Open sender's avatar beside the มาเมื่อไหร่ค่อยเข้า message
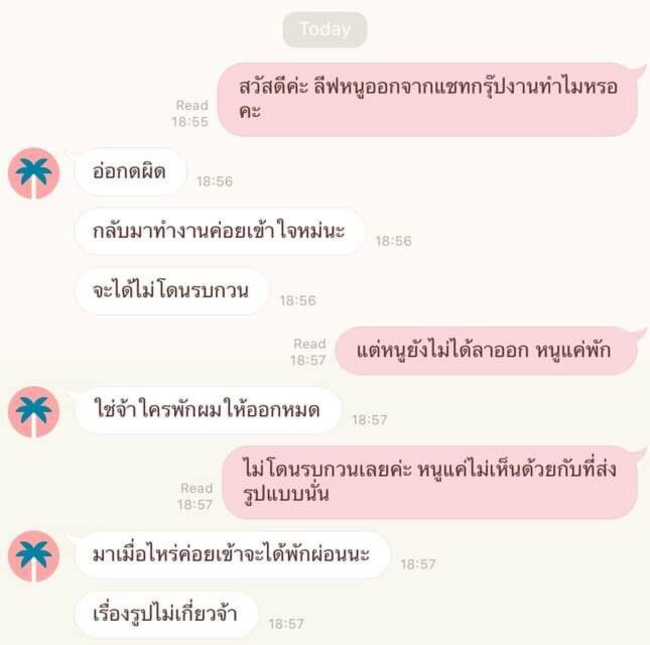 (x=34, y=556)
